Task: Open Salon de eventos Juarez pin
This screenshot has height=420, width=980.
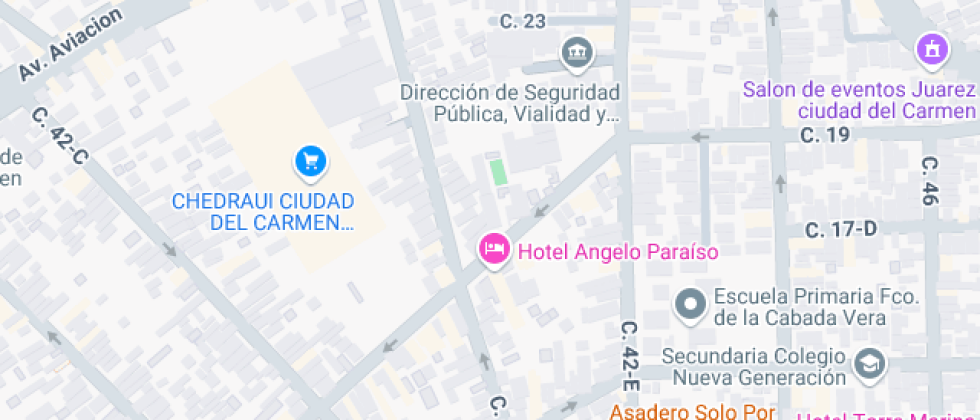Action: pyautogui.click(x=932, y=49)
